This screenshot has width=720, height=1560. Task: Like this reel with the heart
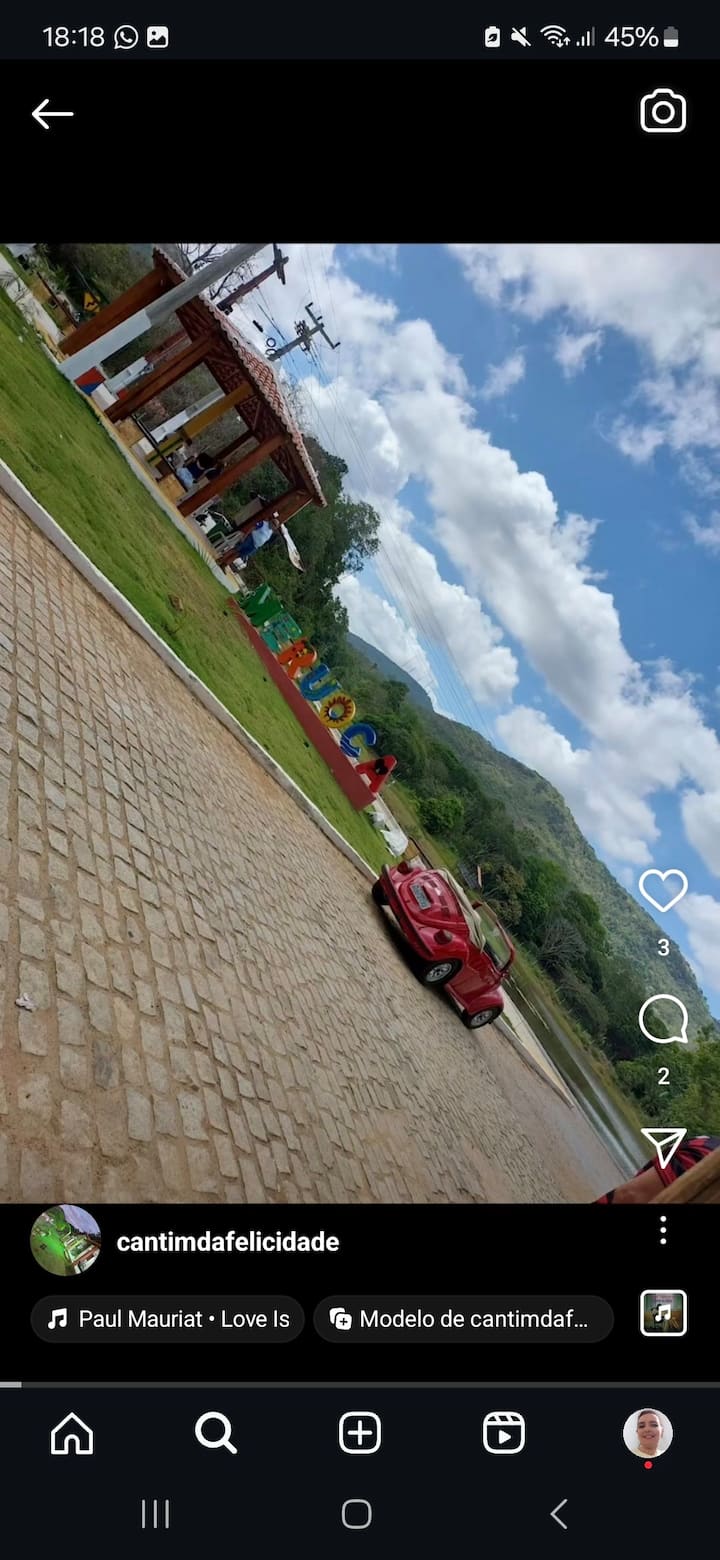[x=663, y=890]
